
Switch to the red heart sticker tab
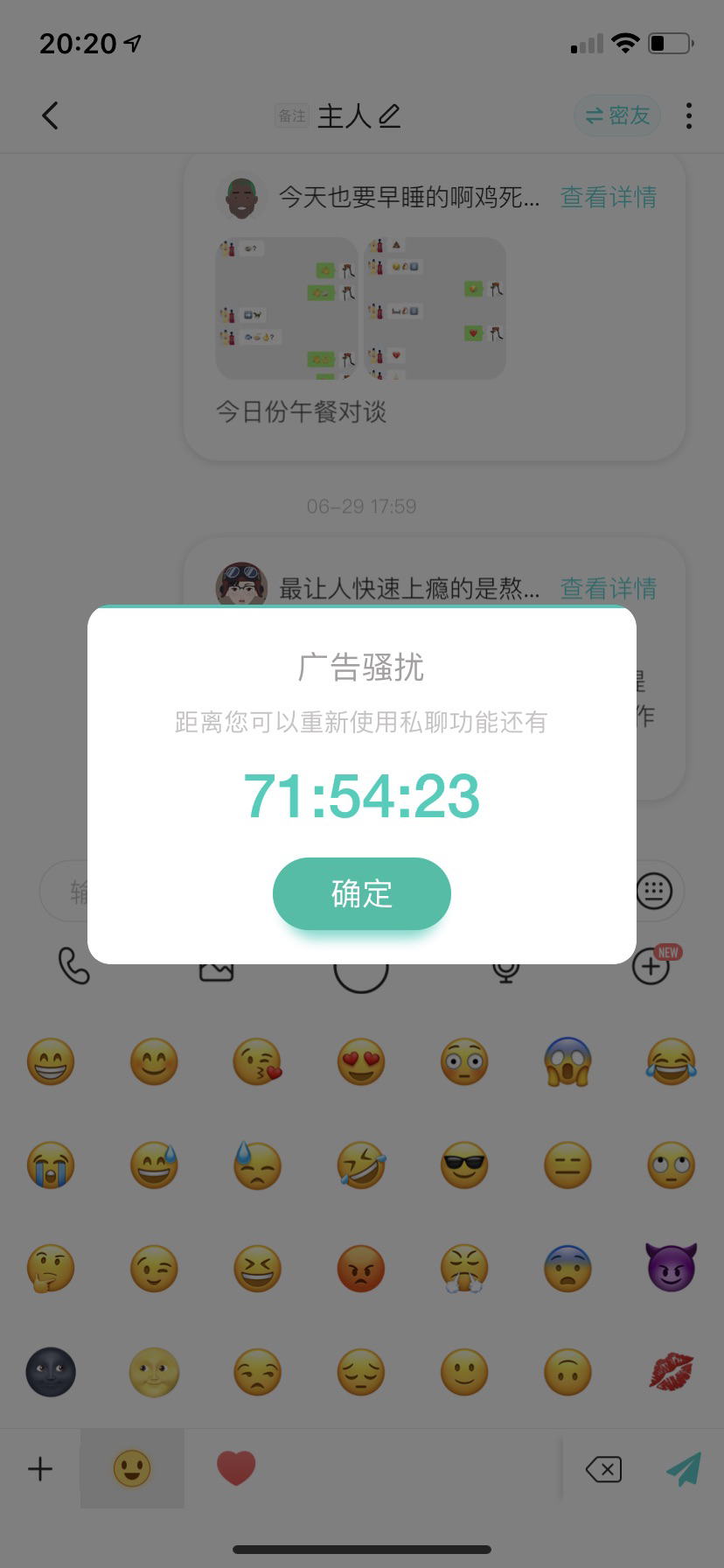236,1468
